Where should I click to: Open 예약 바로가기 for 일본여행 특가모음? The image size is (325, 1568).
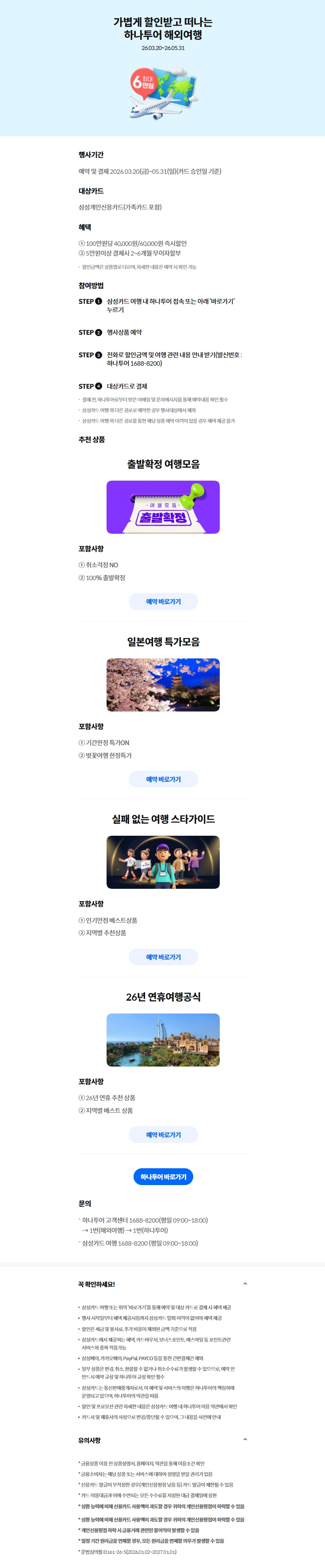[x=163, y=779]
